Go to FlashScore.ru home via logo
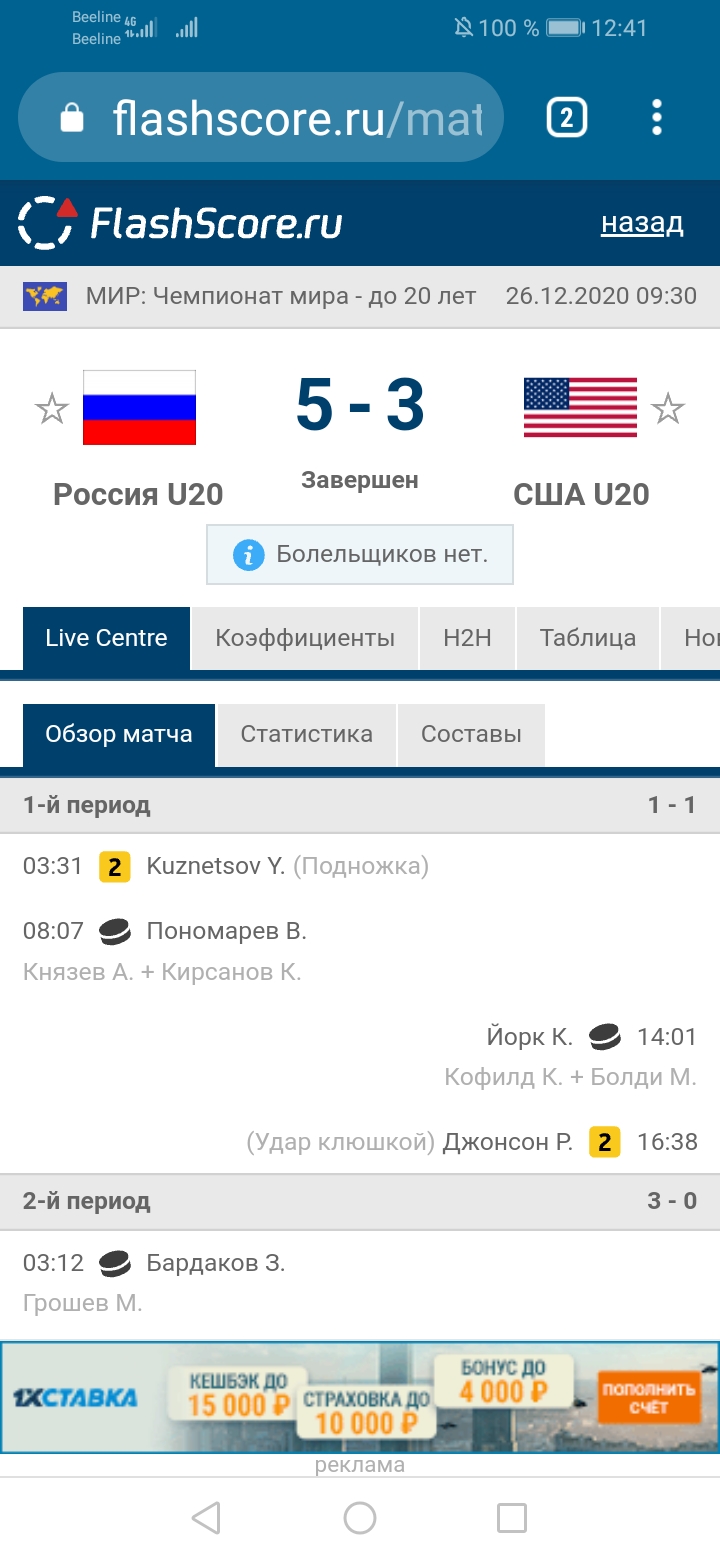 180,223
